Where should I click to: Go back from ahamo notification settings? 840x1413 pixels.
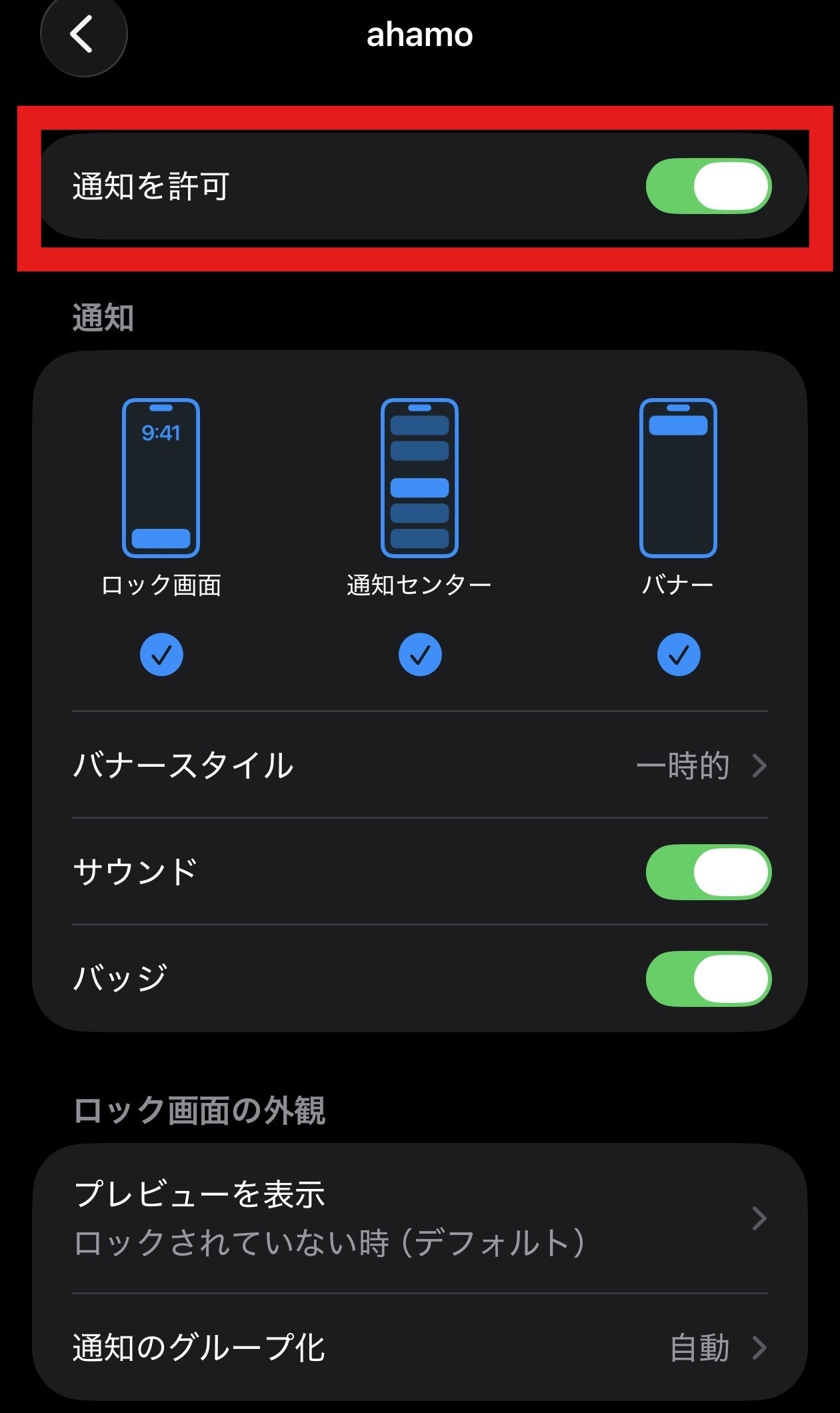83,35
